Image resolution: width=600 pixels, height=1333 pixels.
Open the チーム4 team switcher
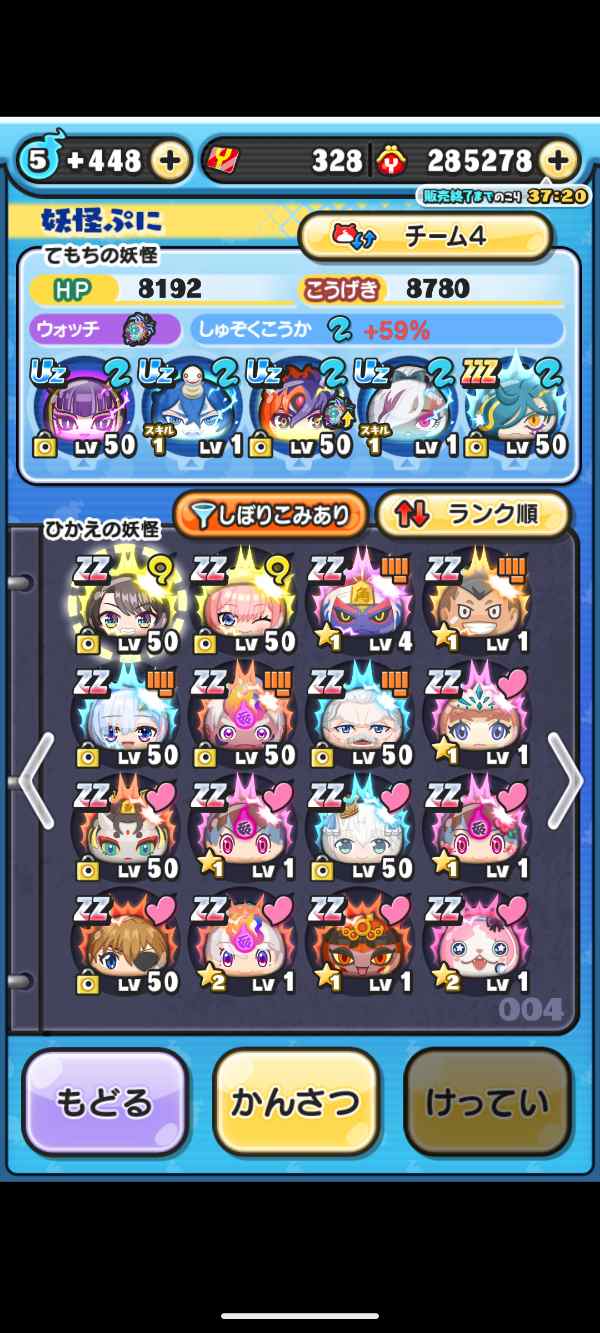[425, 237]
